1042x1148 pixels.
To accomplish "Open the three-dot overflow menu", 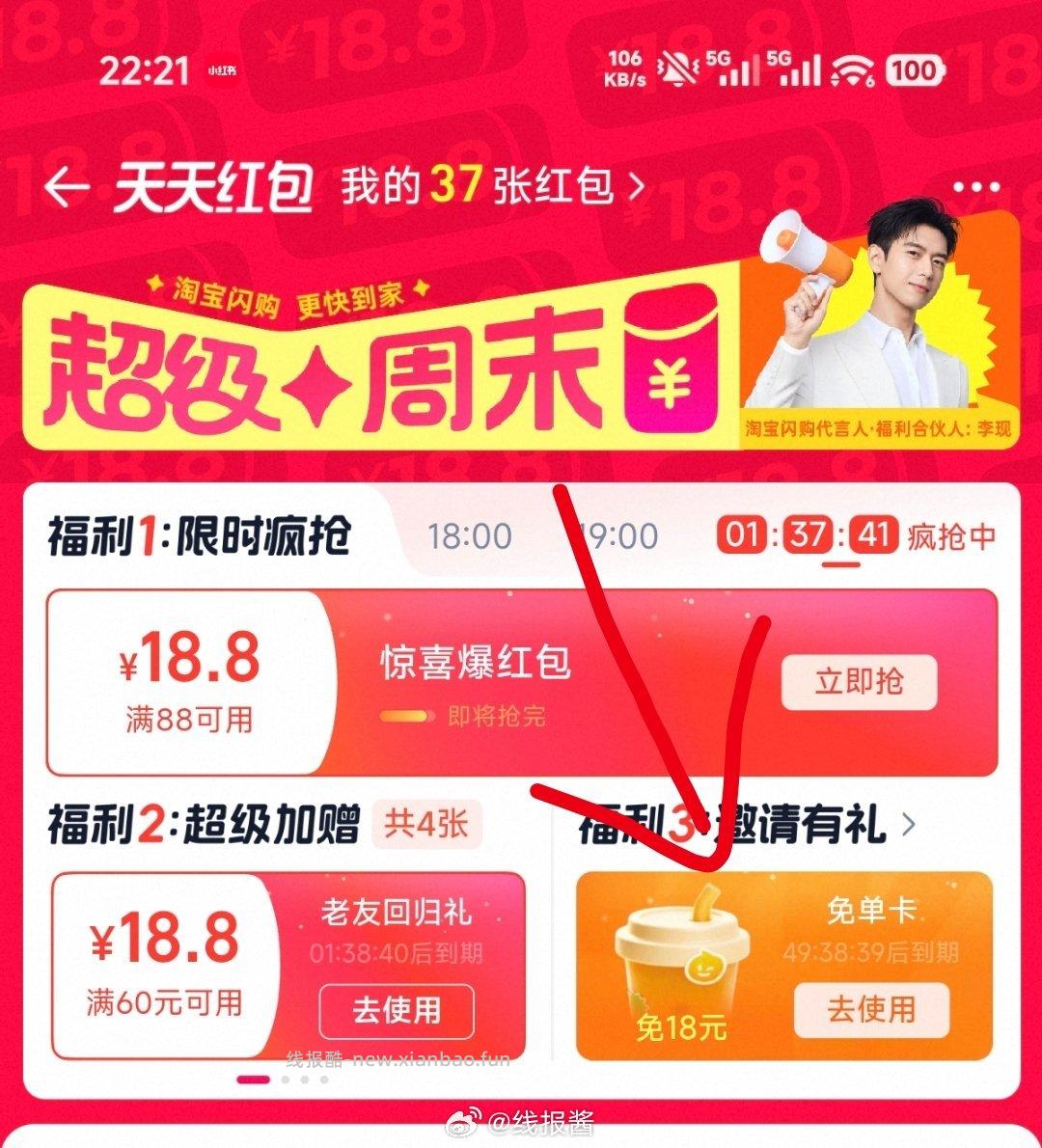I will coord(975,188).
